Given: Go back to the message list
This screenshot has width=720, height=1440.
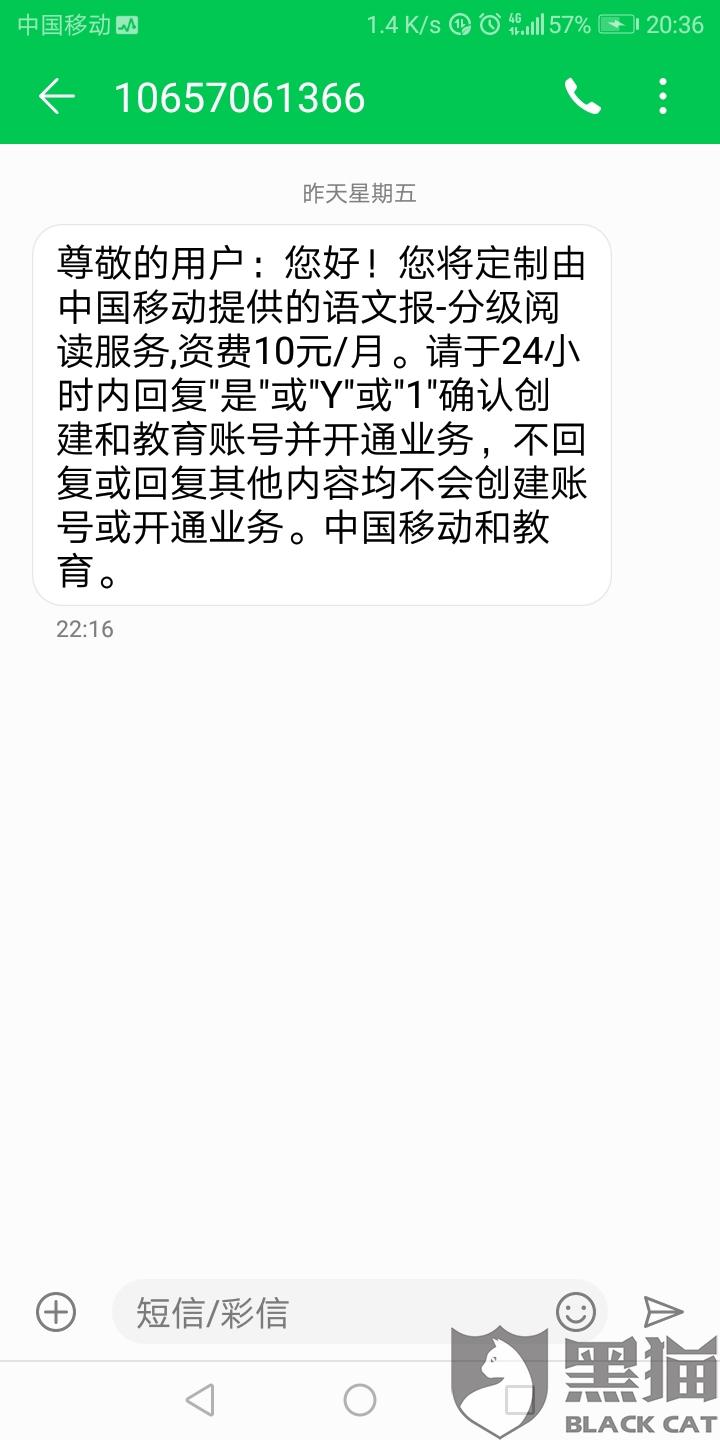Looking at the screenshot, I should (x=57, y=97).
